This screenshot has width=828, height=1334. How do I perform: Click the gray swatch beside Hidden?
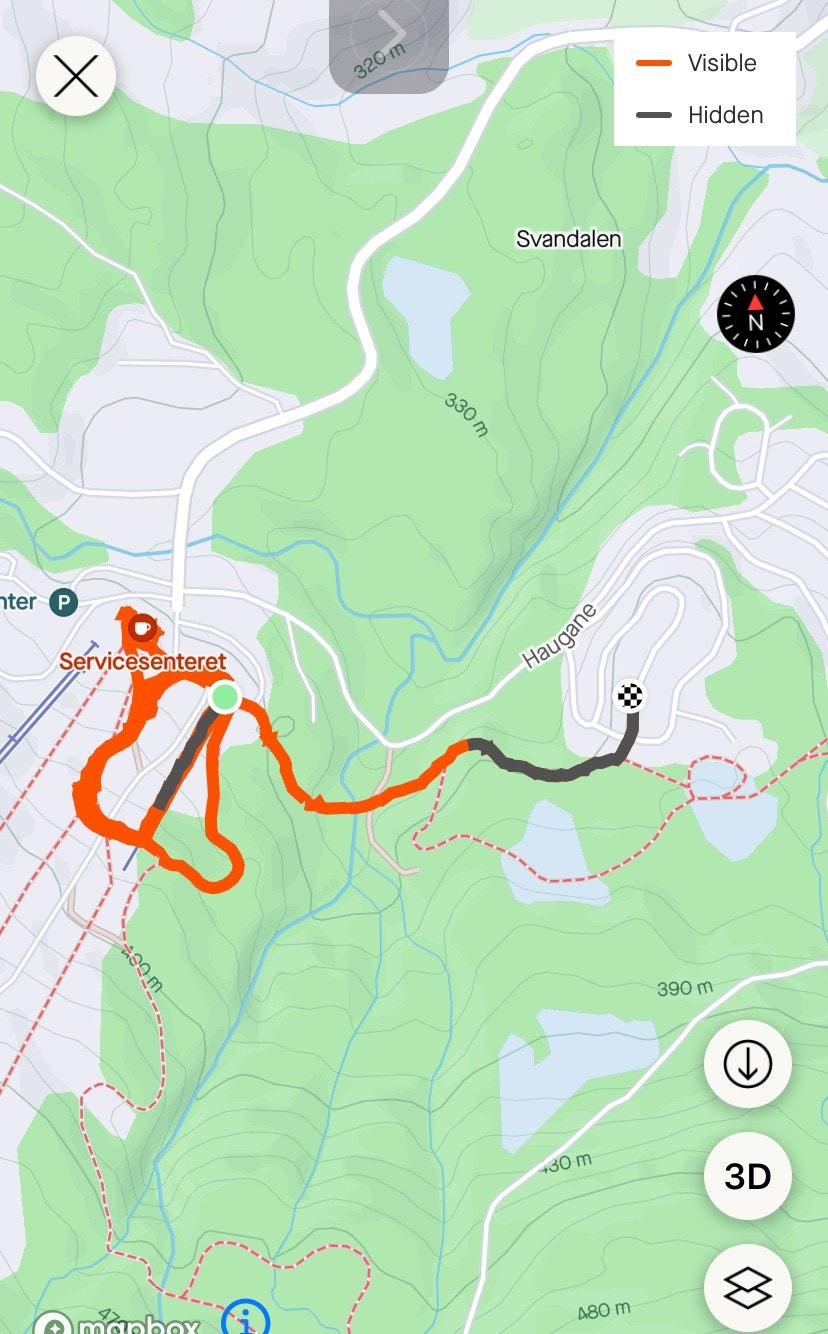pyautogui.click(x=655, y=115)
